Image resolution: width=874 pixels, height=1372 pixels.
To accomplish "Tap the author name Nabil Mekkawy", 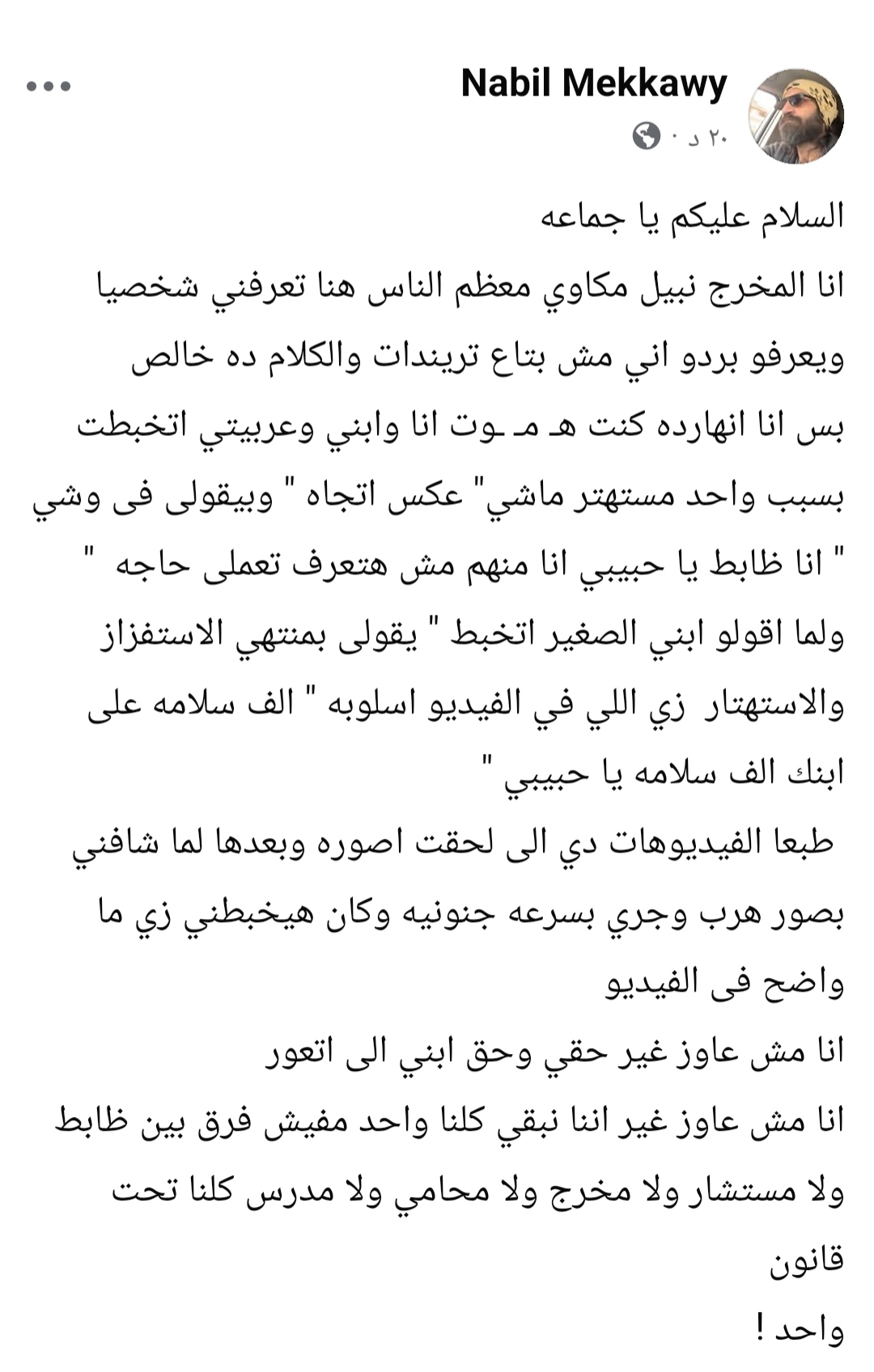I will 594,84.
